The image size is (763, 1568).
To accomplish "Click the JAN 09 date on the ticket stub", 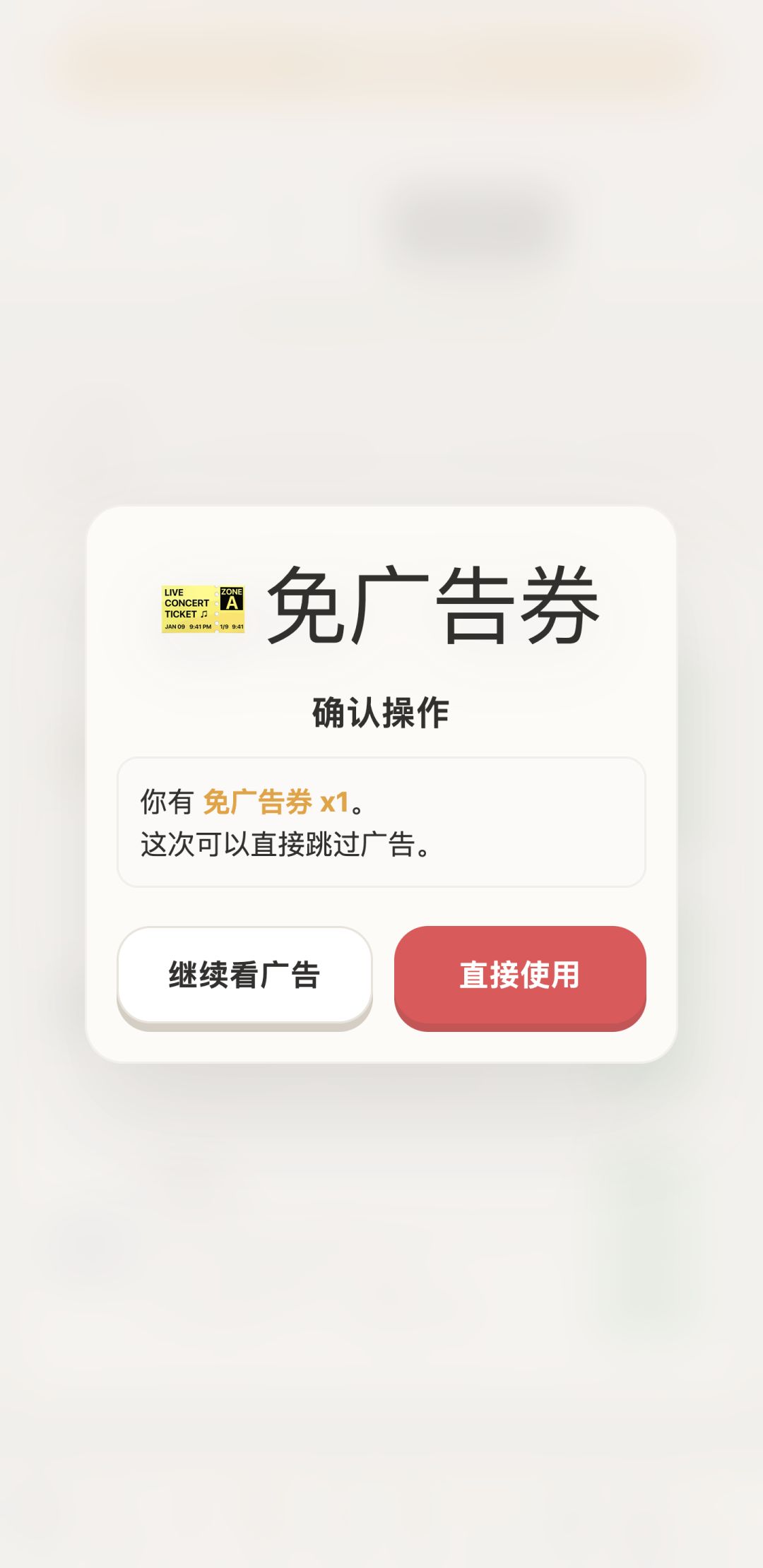I will [x=175, y=626].
